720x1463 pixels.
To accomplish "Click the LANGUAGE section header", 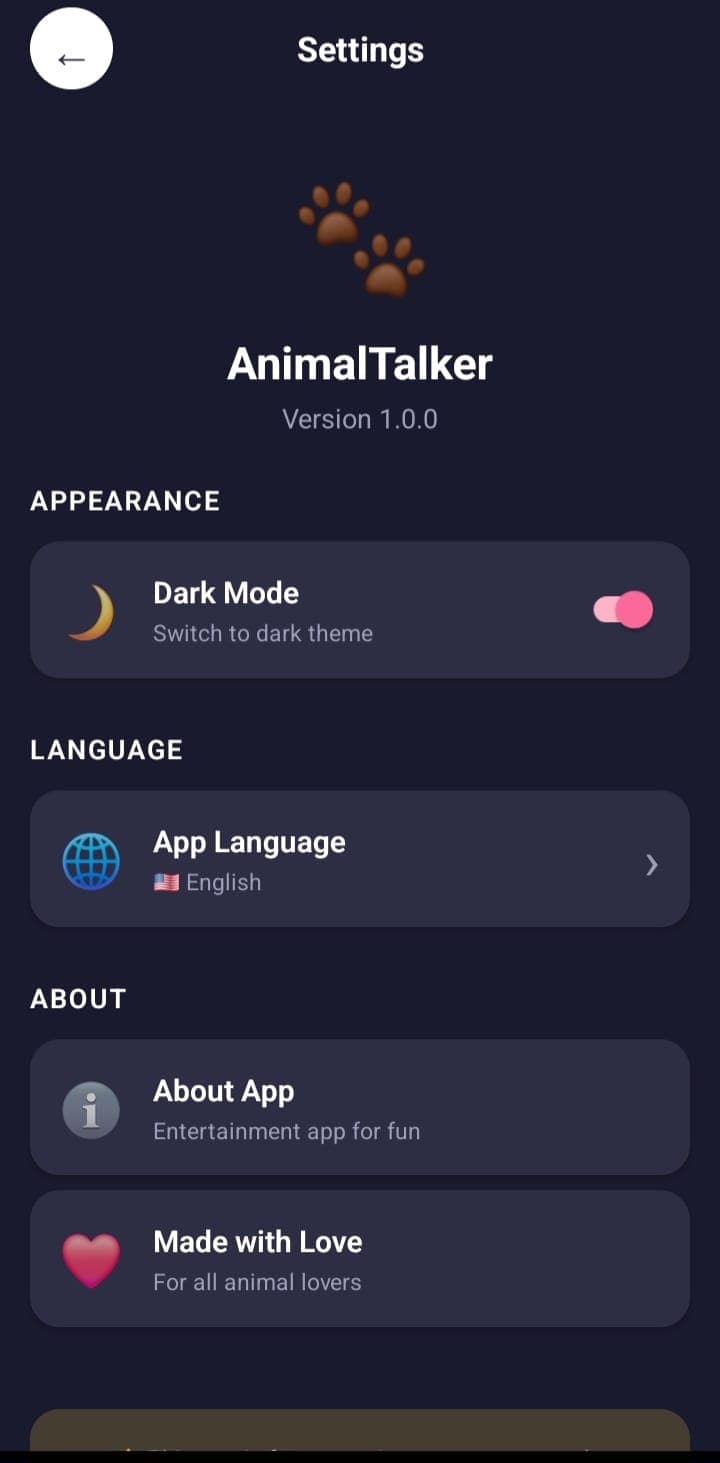I will click(106, 749).
